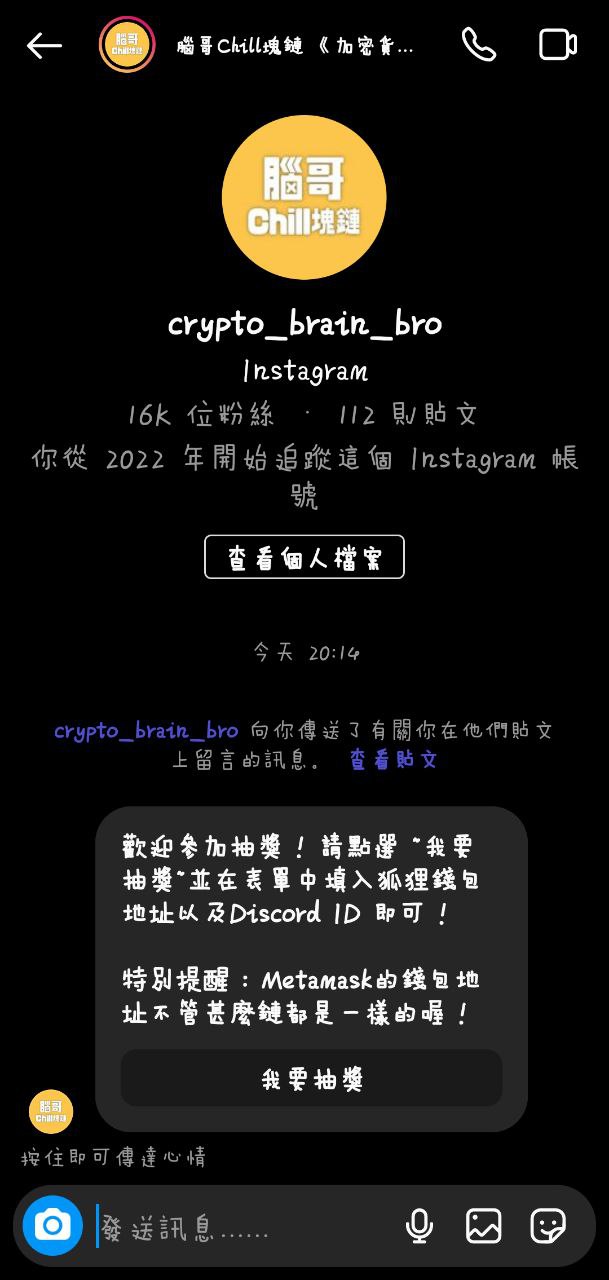Open the camera from message bar

[53, 1225]
